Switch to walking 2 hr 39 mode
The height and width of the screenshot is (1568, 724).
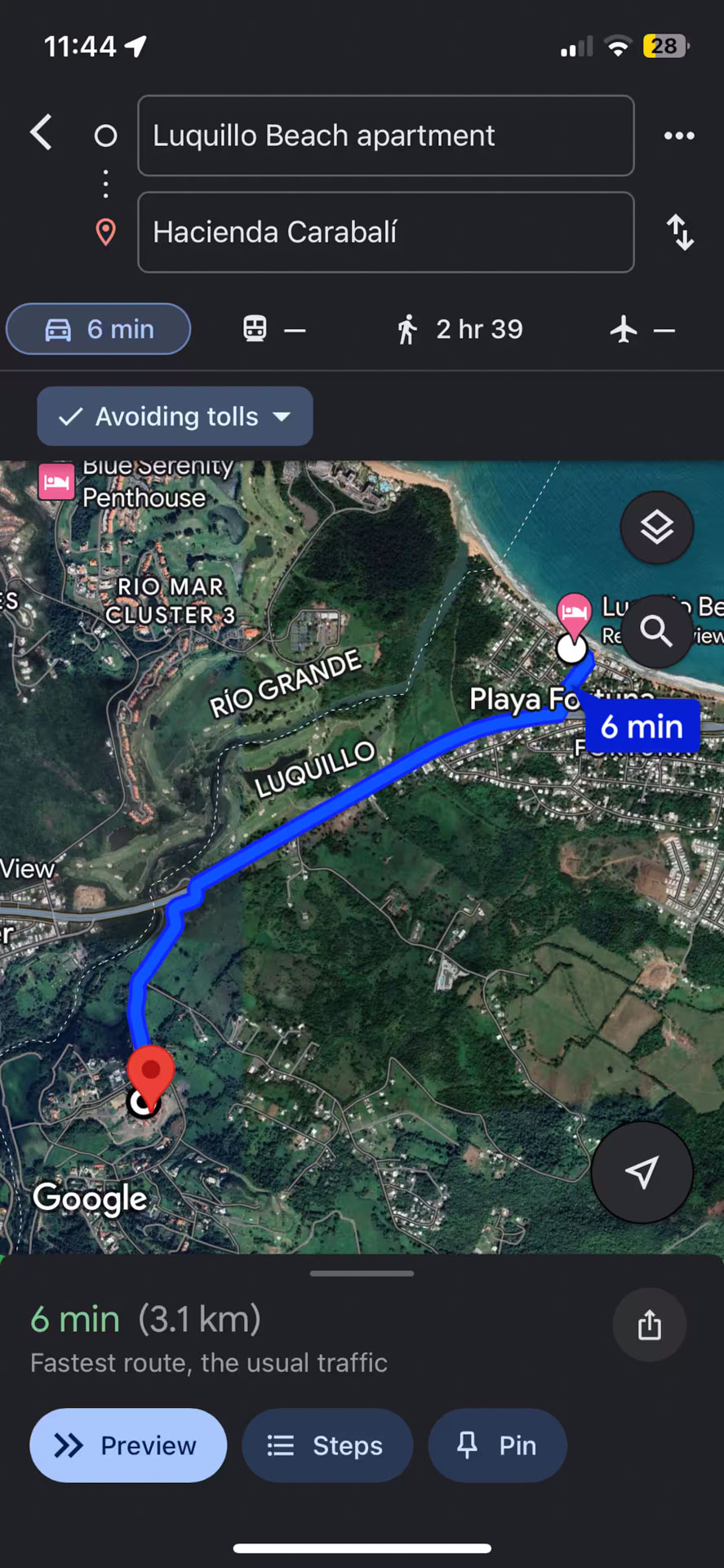coord(460,329)
